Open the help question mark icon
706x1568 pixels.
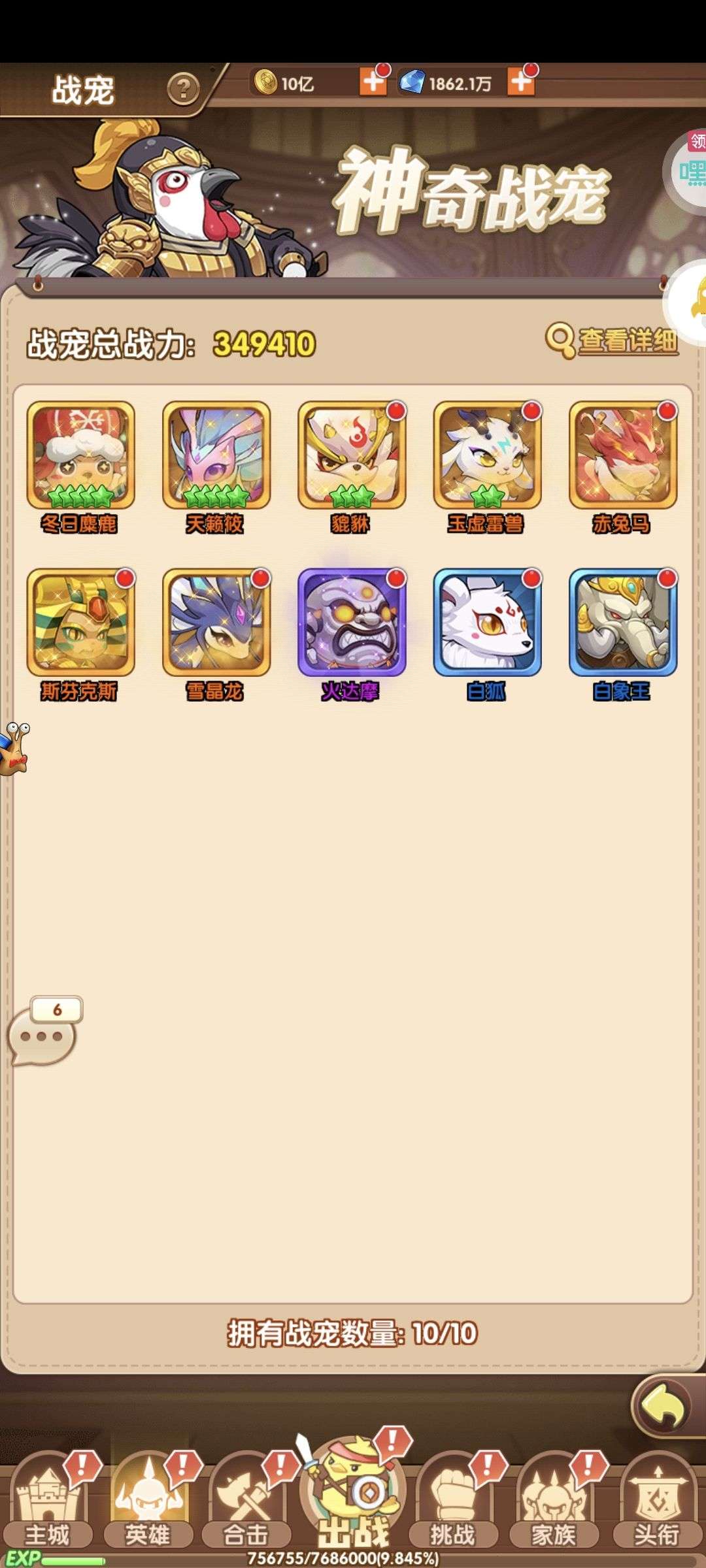(x=183, y=88)
